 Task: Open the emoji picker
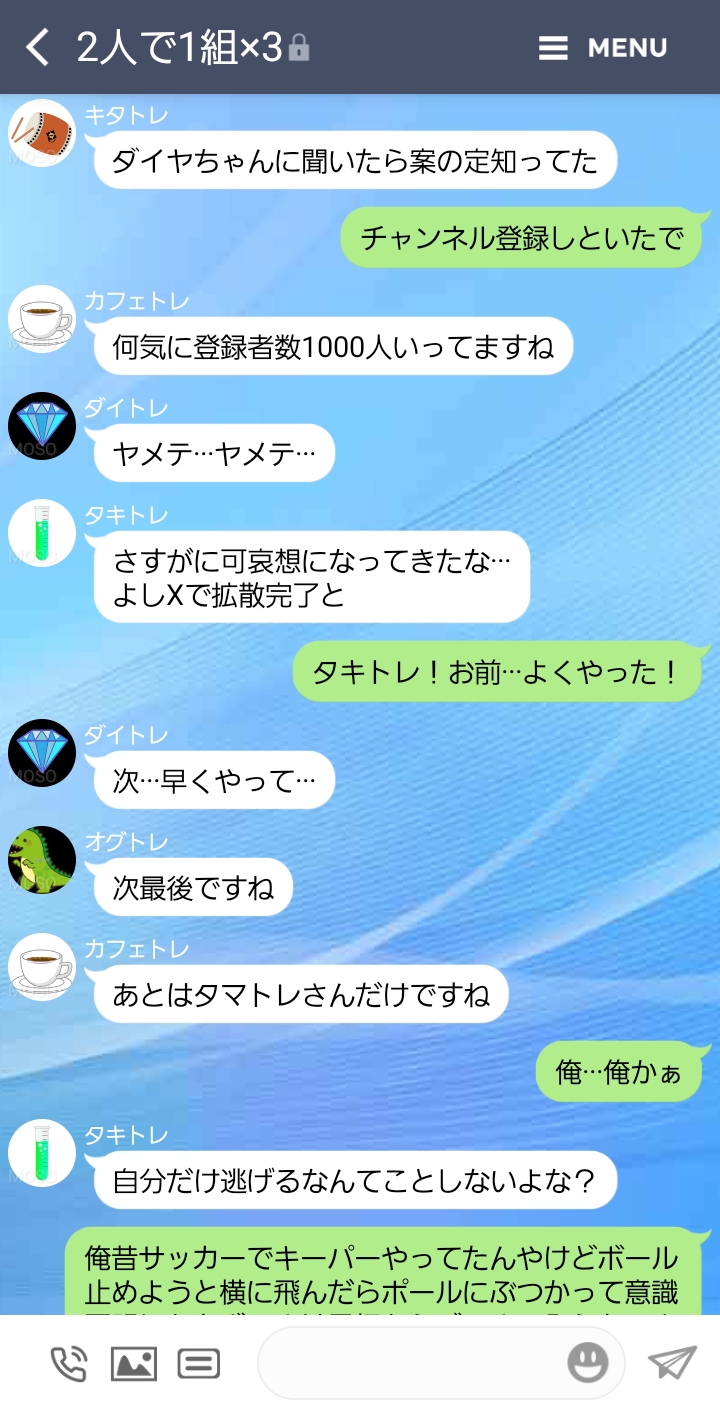pos(588,1362)
